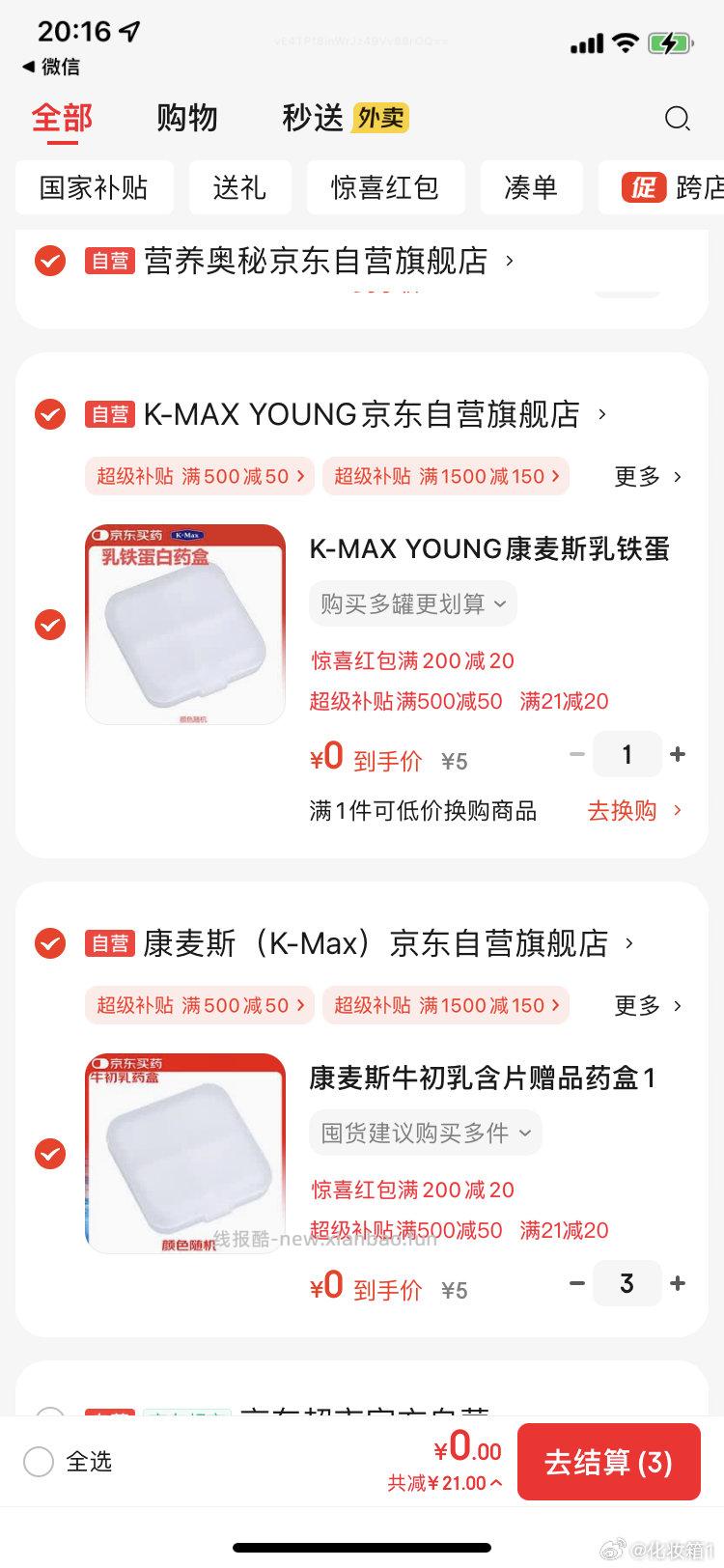Increase quantity with the plus stepper
Viewport: 724px width, 1568px height.
(x=678, y=754)
